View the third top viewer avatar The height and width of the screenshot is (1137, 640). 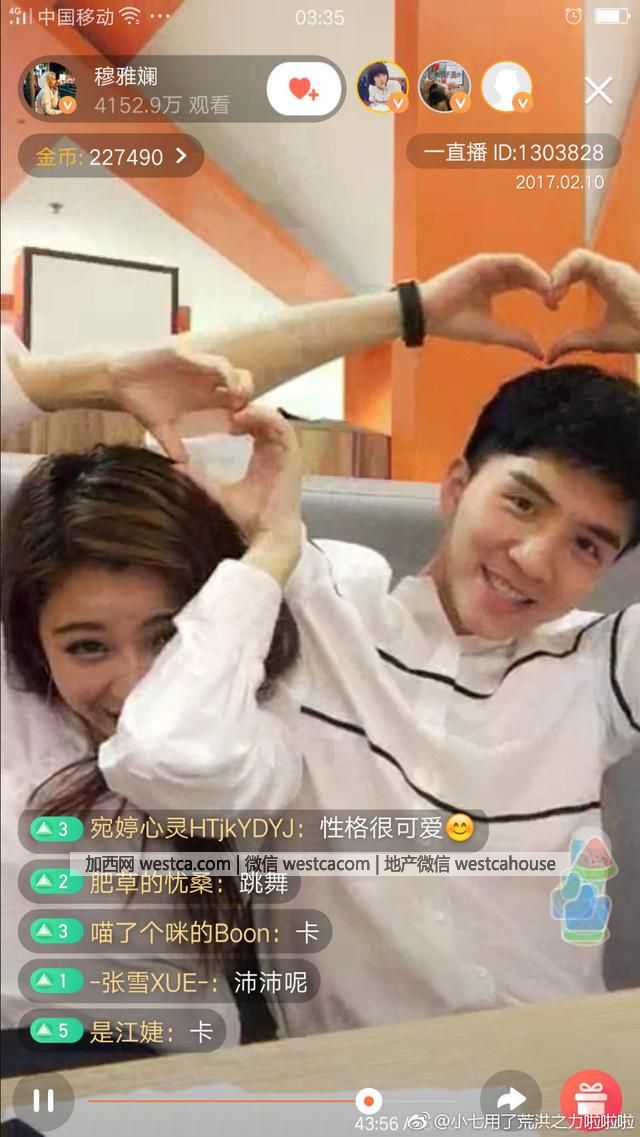(x=506, y=87)
